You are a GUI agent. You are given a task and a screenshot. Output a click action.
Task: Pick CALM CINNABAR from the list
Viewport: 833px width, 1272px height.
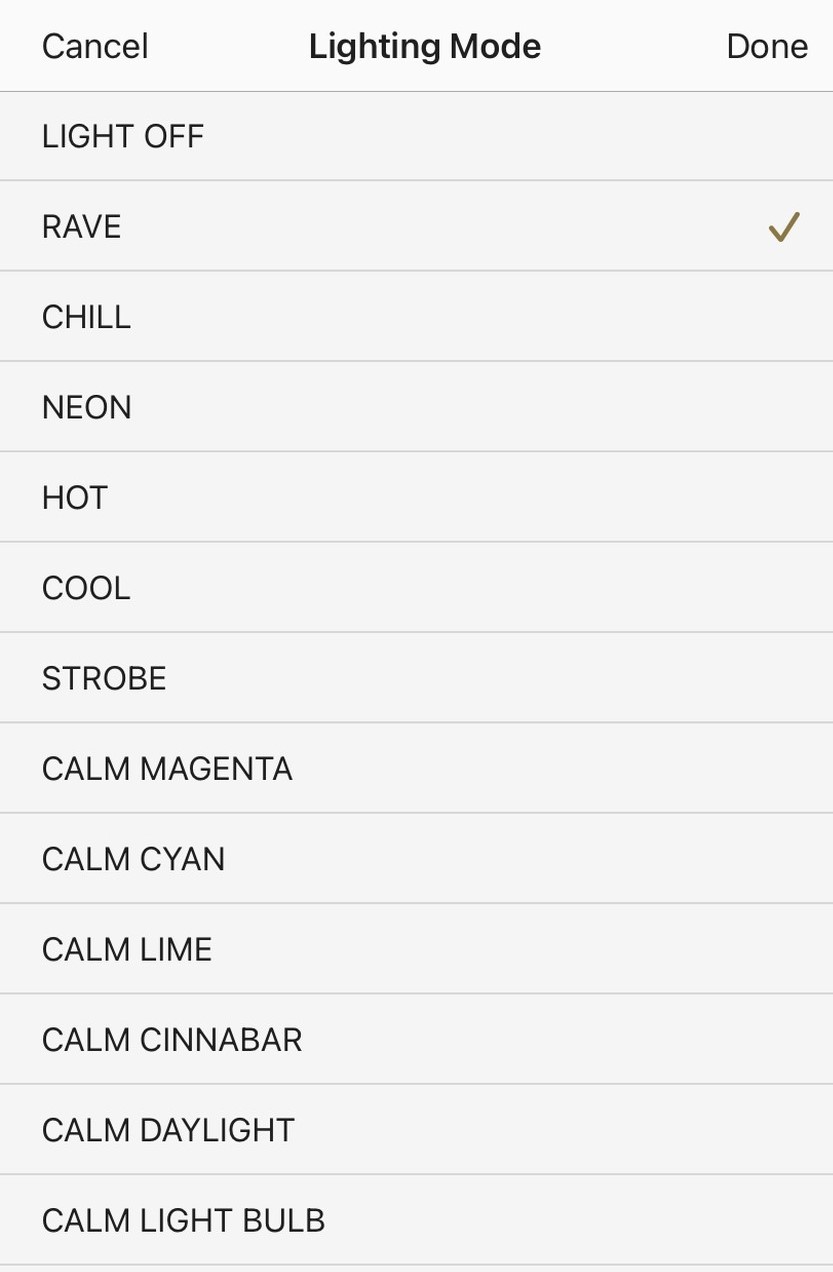coord(172,1040)
